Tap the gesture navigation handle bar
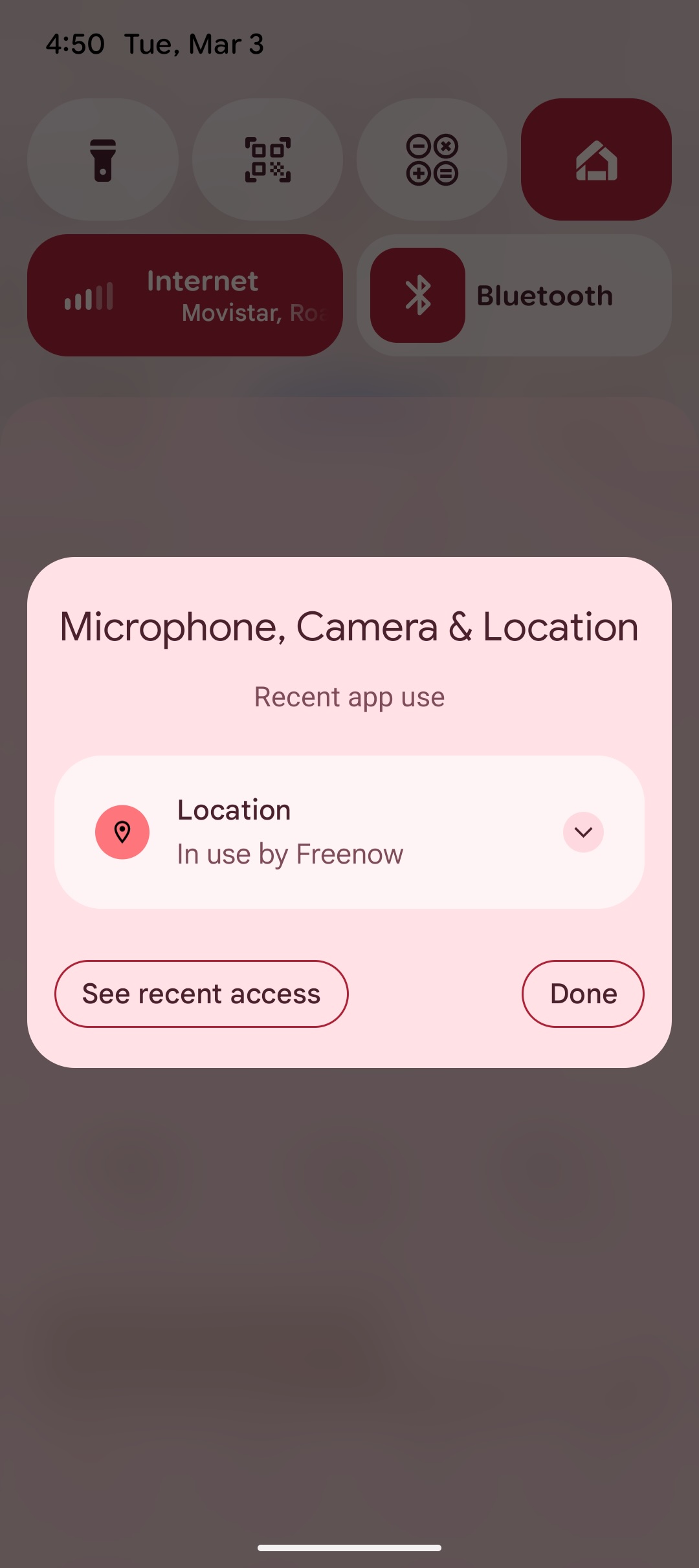This screenshot has width=699, height=1568. click(349, 1547)
